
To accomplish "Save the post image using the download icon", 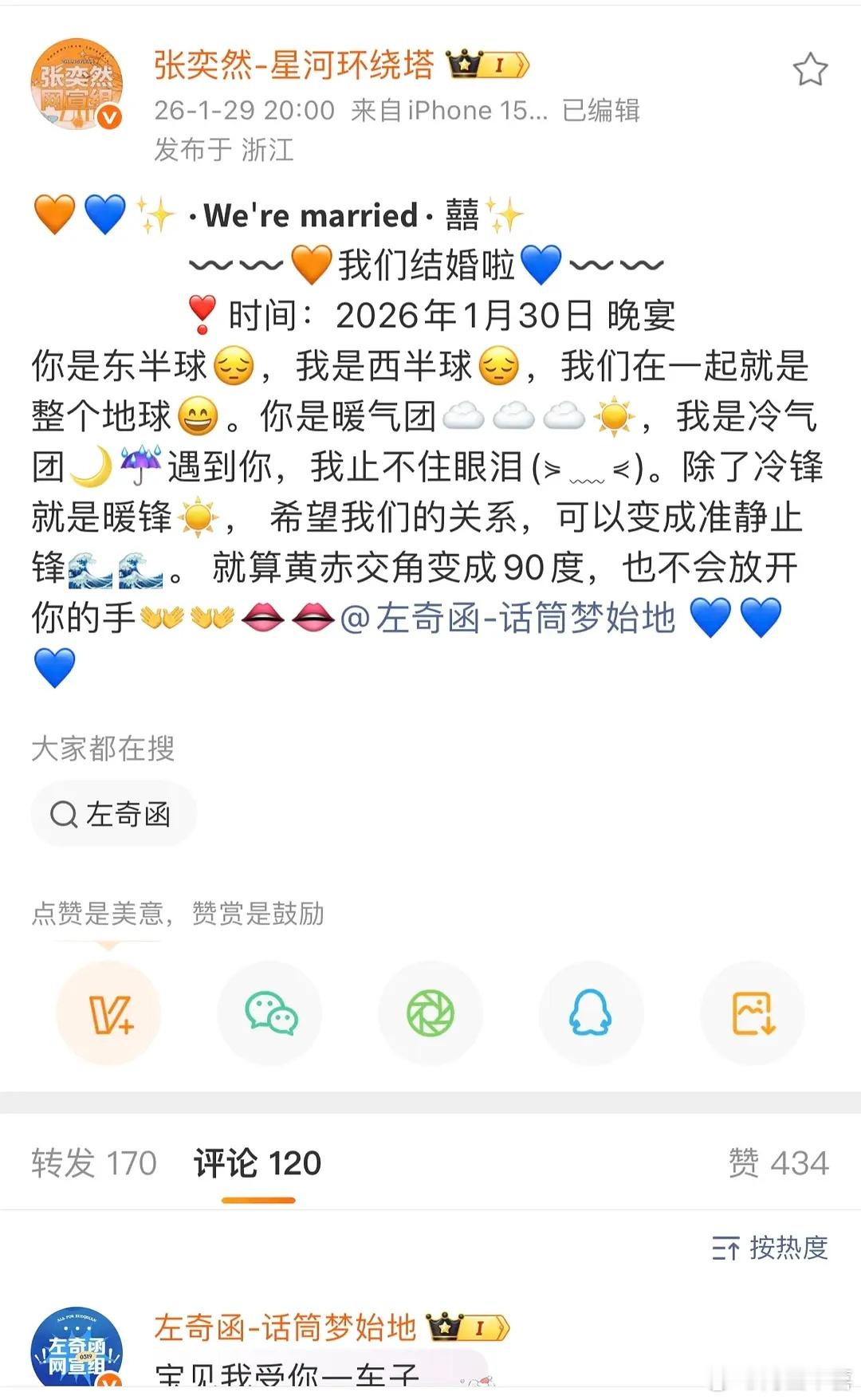I will tap(752, 1013).
